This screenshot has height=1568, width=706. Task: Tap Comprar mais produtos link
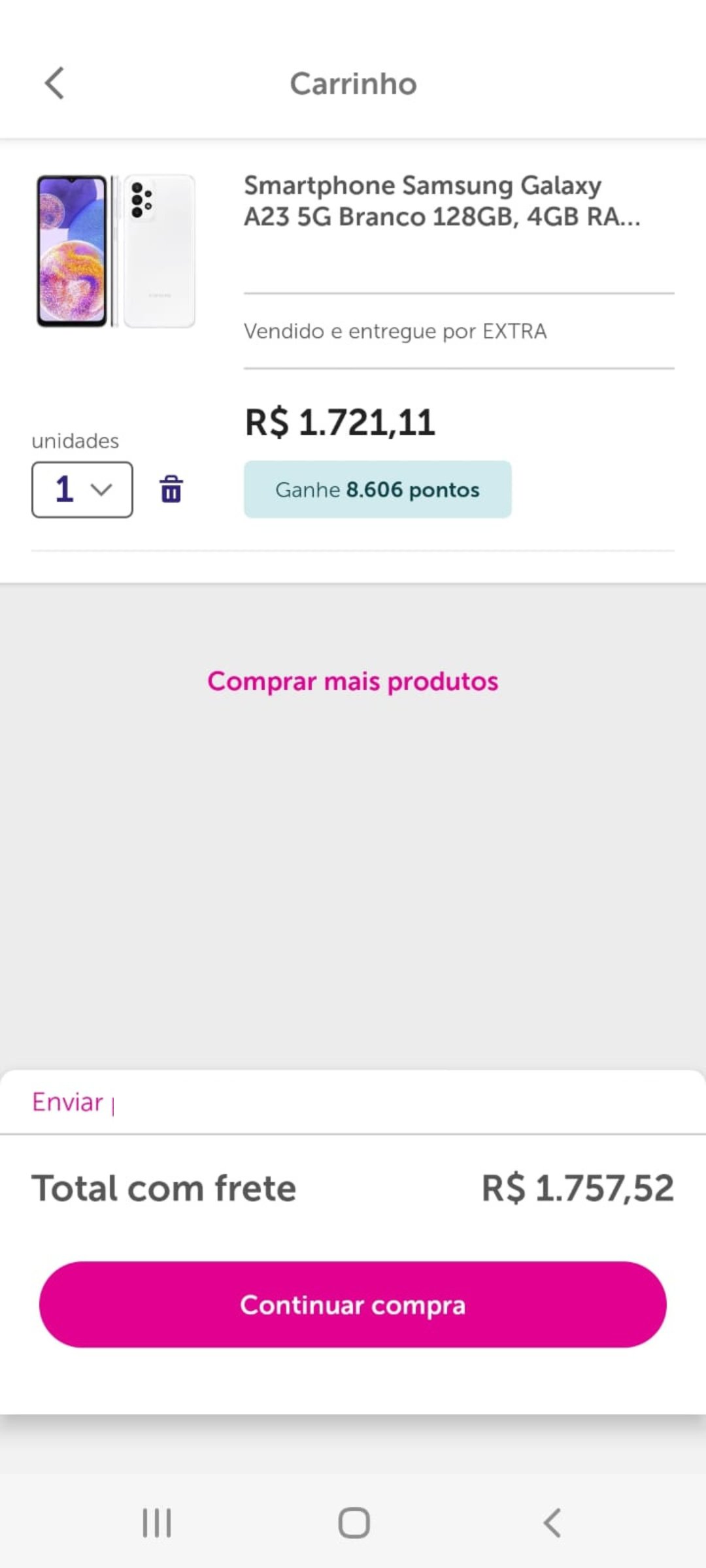[x=353, y=681]
